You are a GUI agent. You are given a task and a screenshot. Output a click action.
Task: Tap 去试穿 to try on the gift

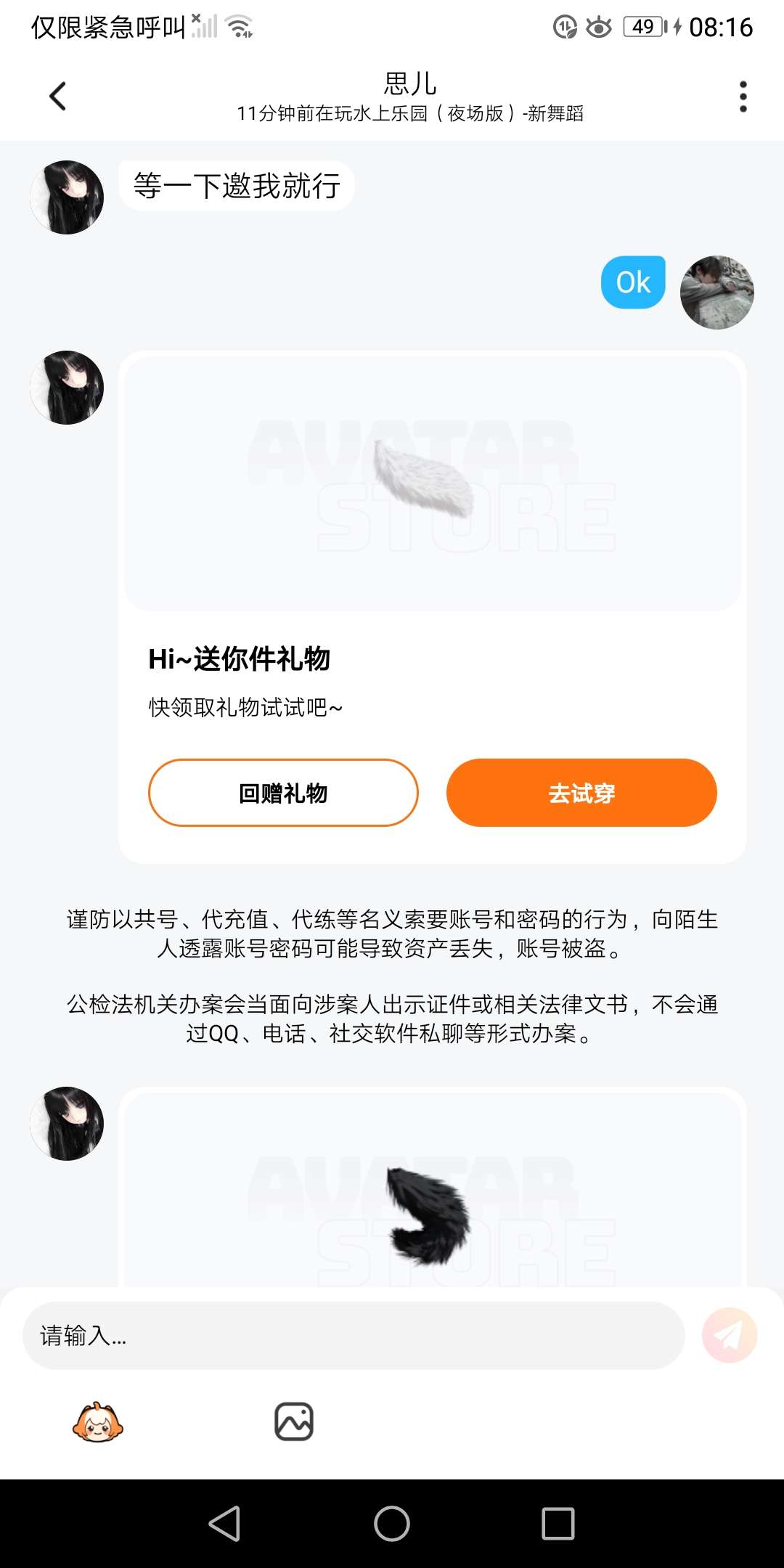pyautogui.click(x=581, y=793)
